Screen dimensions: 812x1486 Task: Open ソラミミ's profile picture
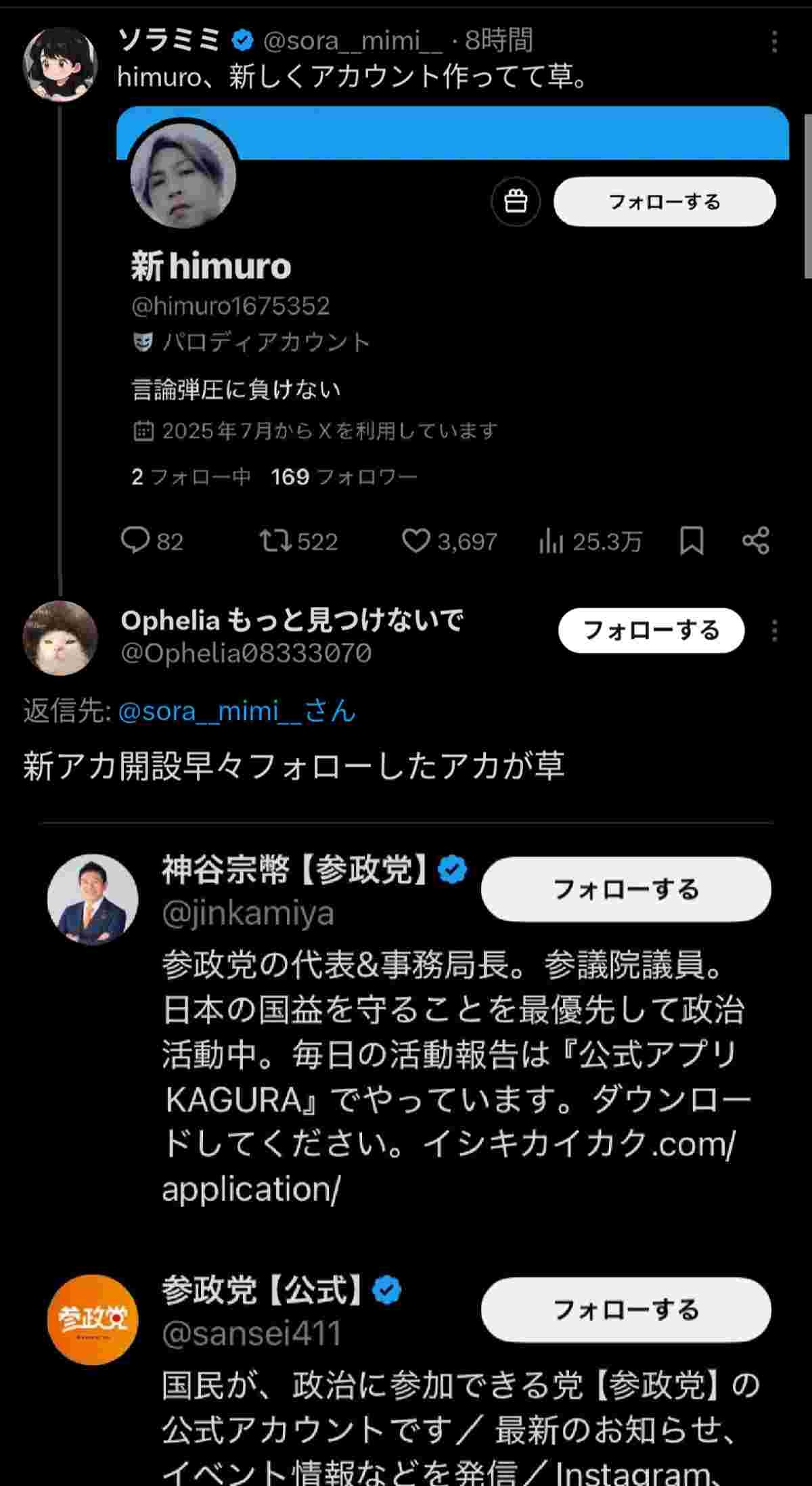(x=60, y=64)
